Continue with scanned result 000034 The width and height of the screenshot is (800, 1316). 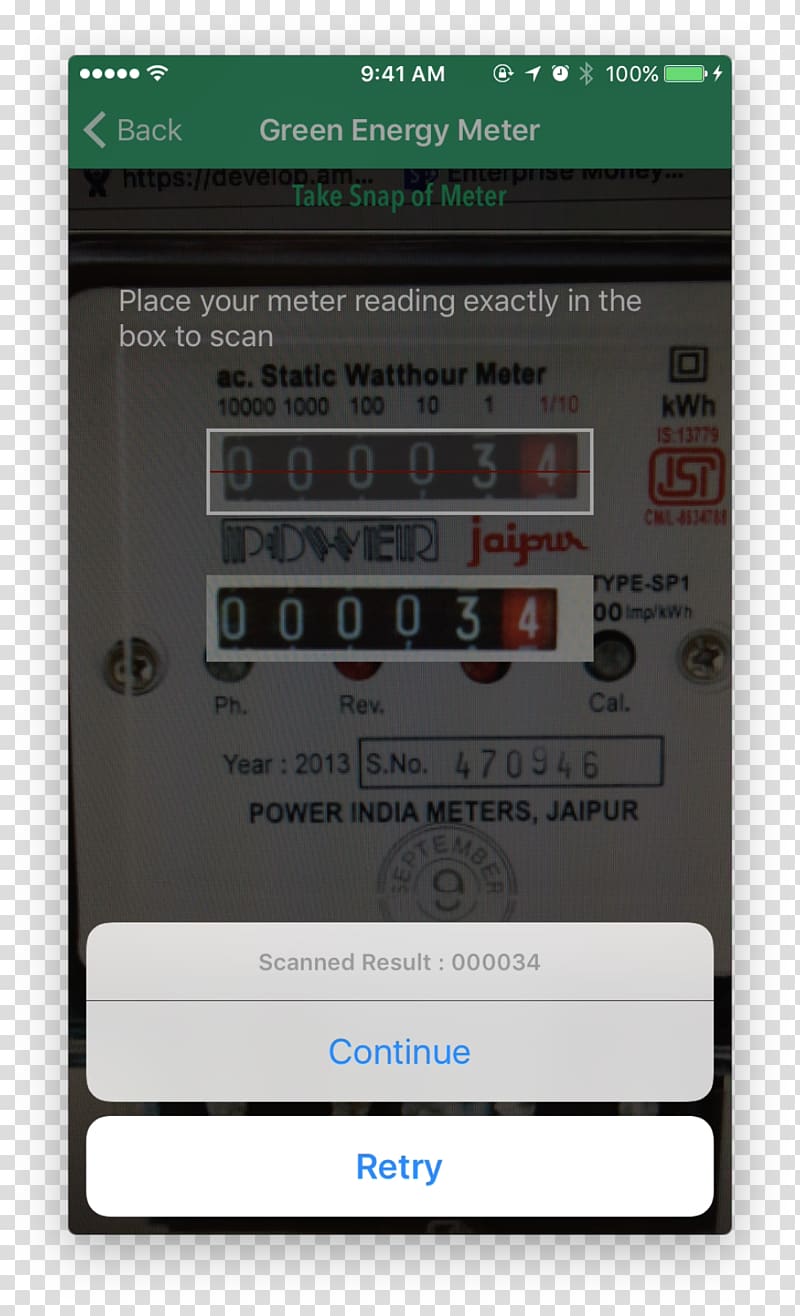pyautogui.click(x=400, y=1052)
